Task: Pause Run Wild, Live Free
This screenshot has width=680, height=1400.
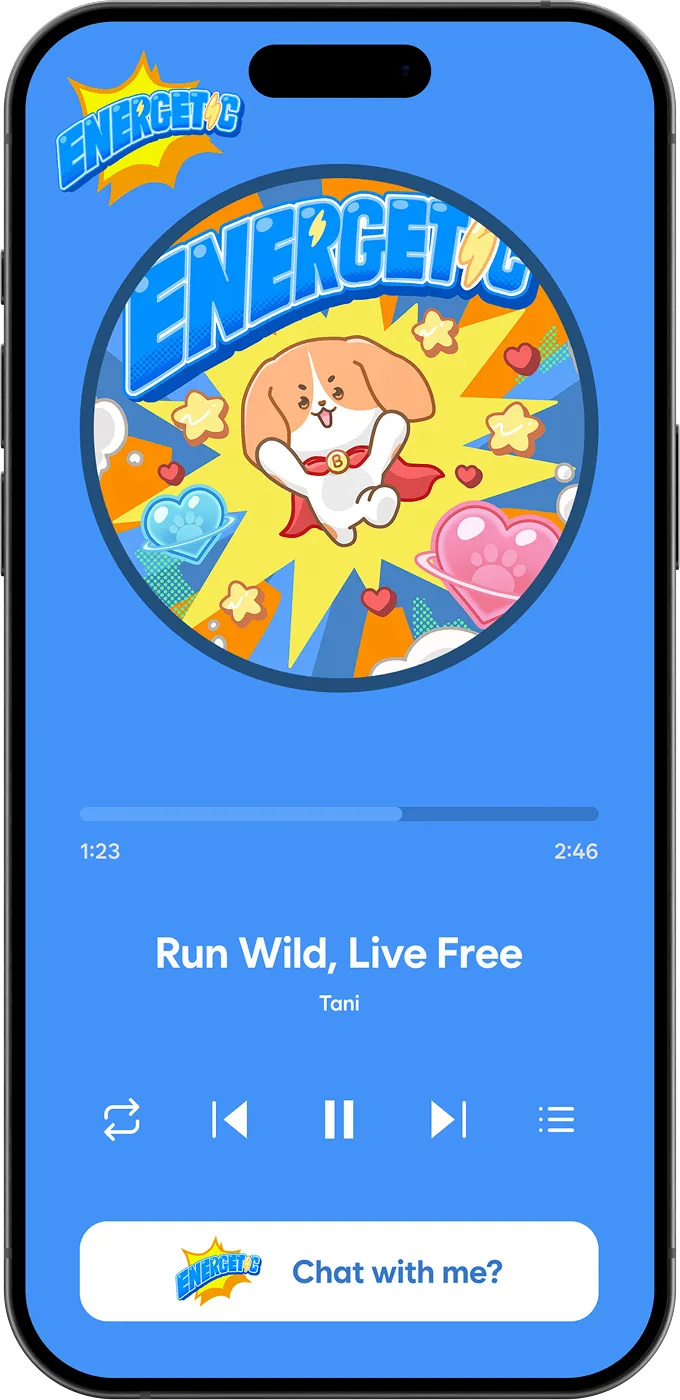Action: point(339,1119)
